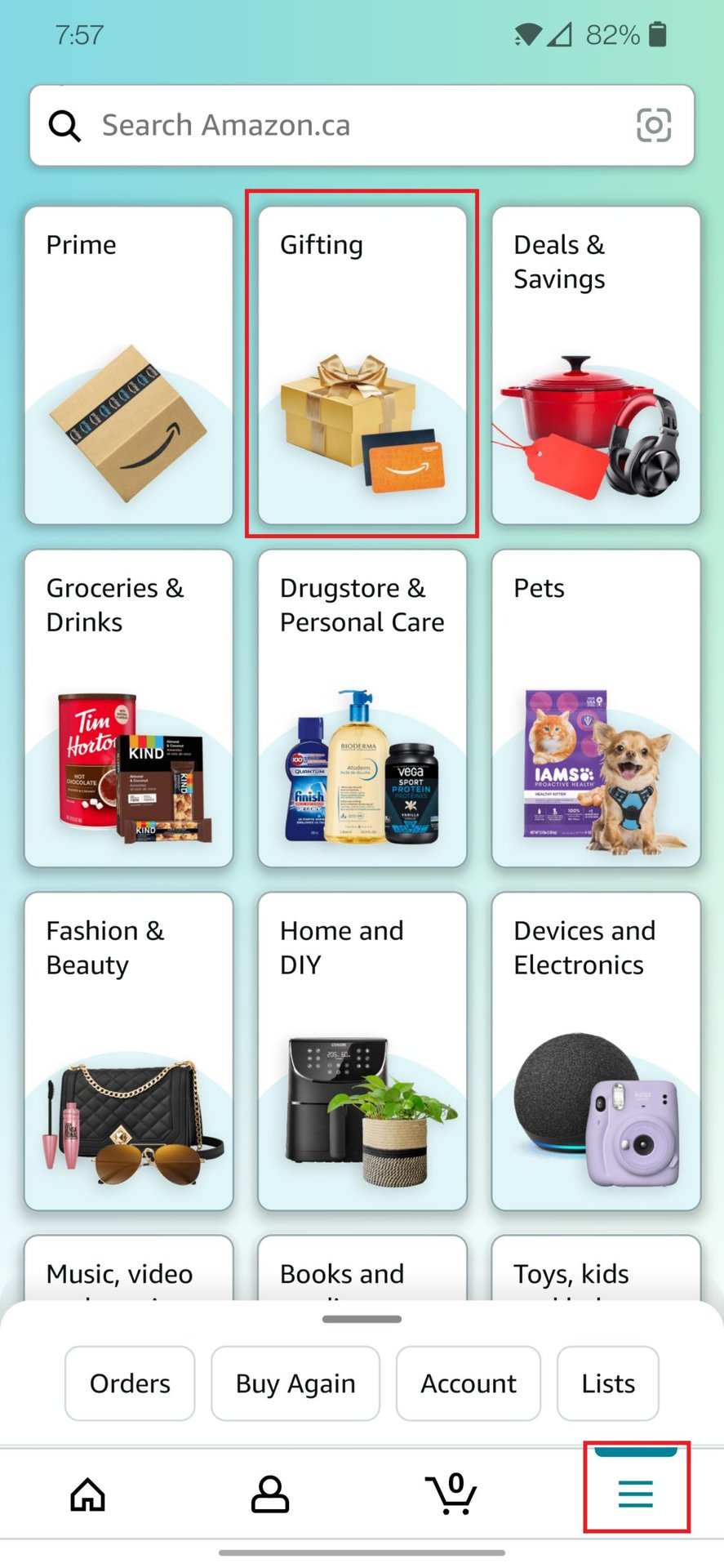Select Drugstore & Personal Care card
Image resolution: width=724 pixels, height=1568 pixels.
pyautogui.click(x=362, y=708)
